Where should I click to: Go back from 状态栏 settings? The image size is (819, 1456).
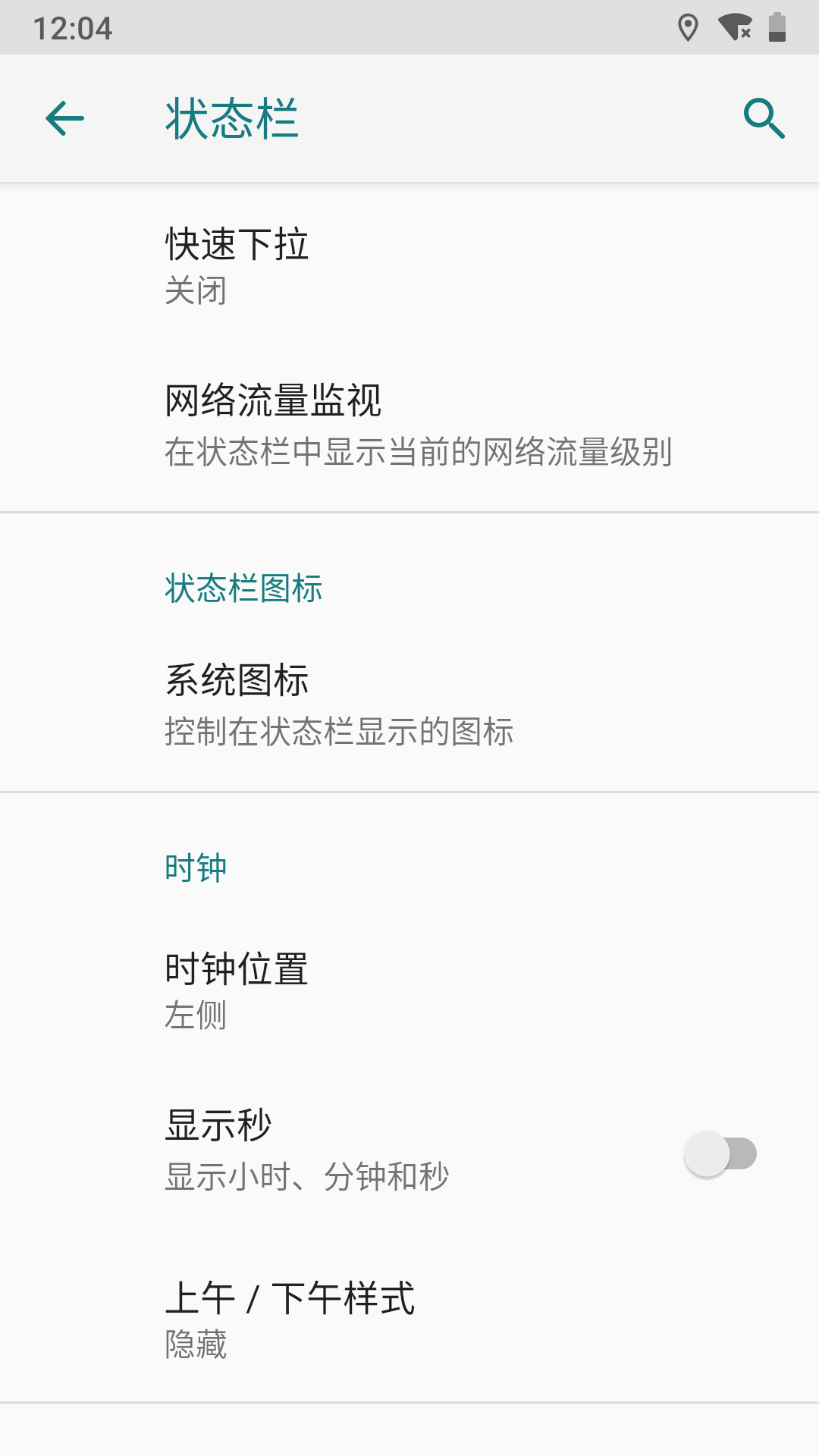64,118
